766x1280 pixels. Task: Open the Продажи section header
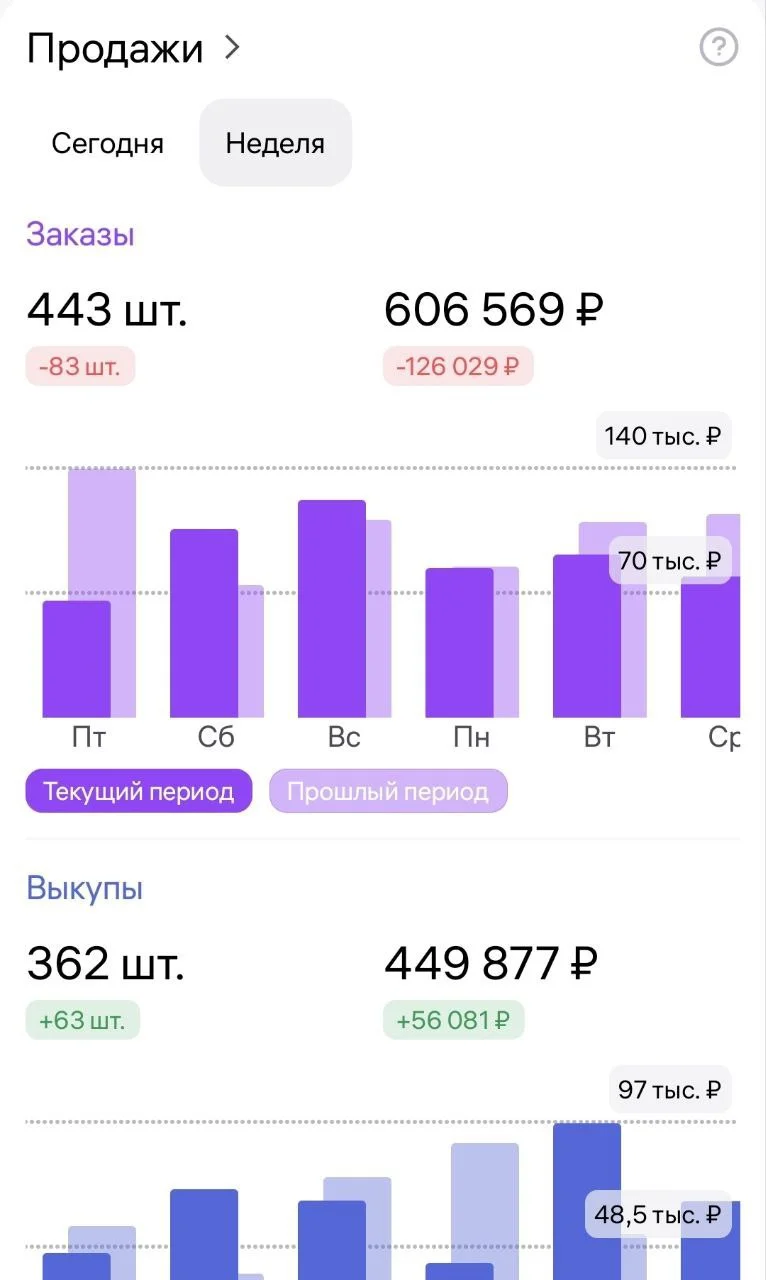click(x=134, y=48)
